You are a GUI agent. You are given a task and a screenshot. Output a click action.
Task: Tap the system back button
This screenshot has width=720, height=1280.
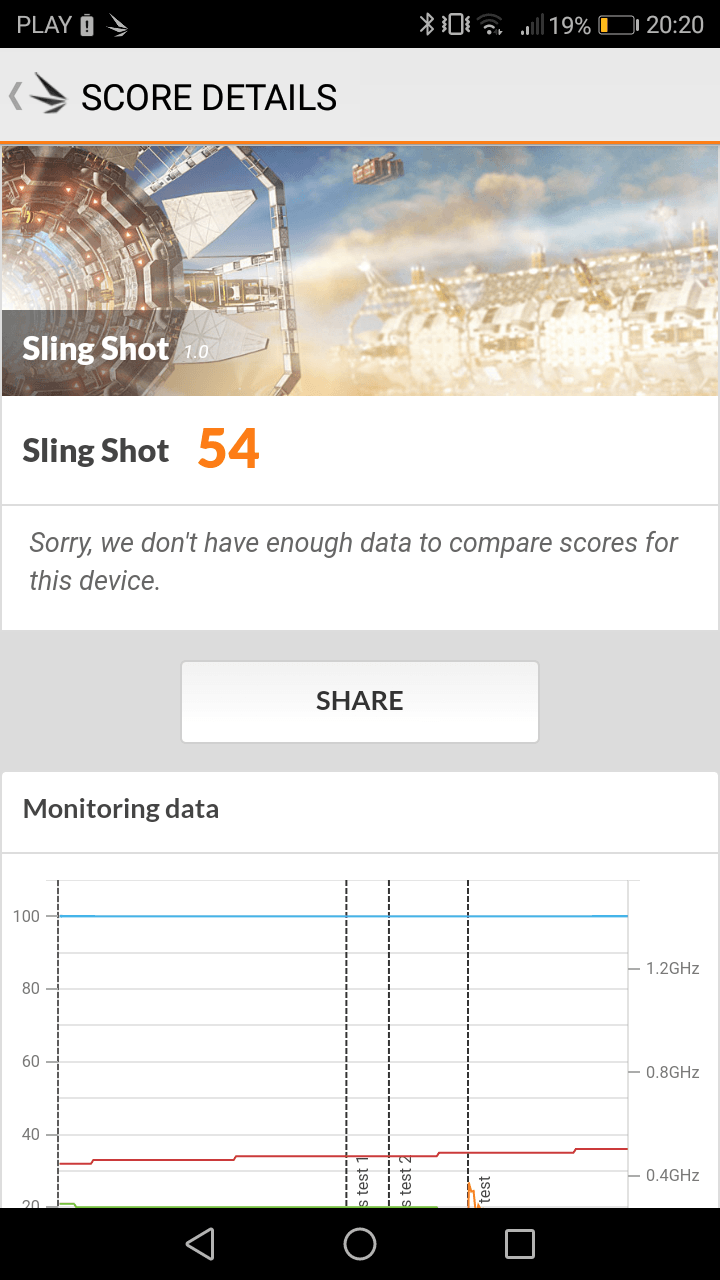point(200,1244)
